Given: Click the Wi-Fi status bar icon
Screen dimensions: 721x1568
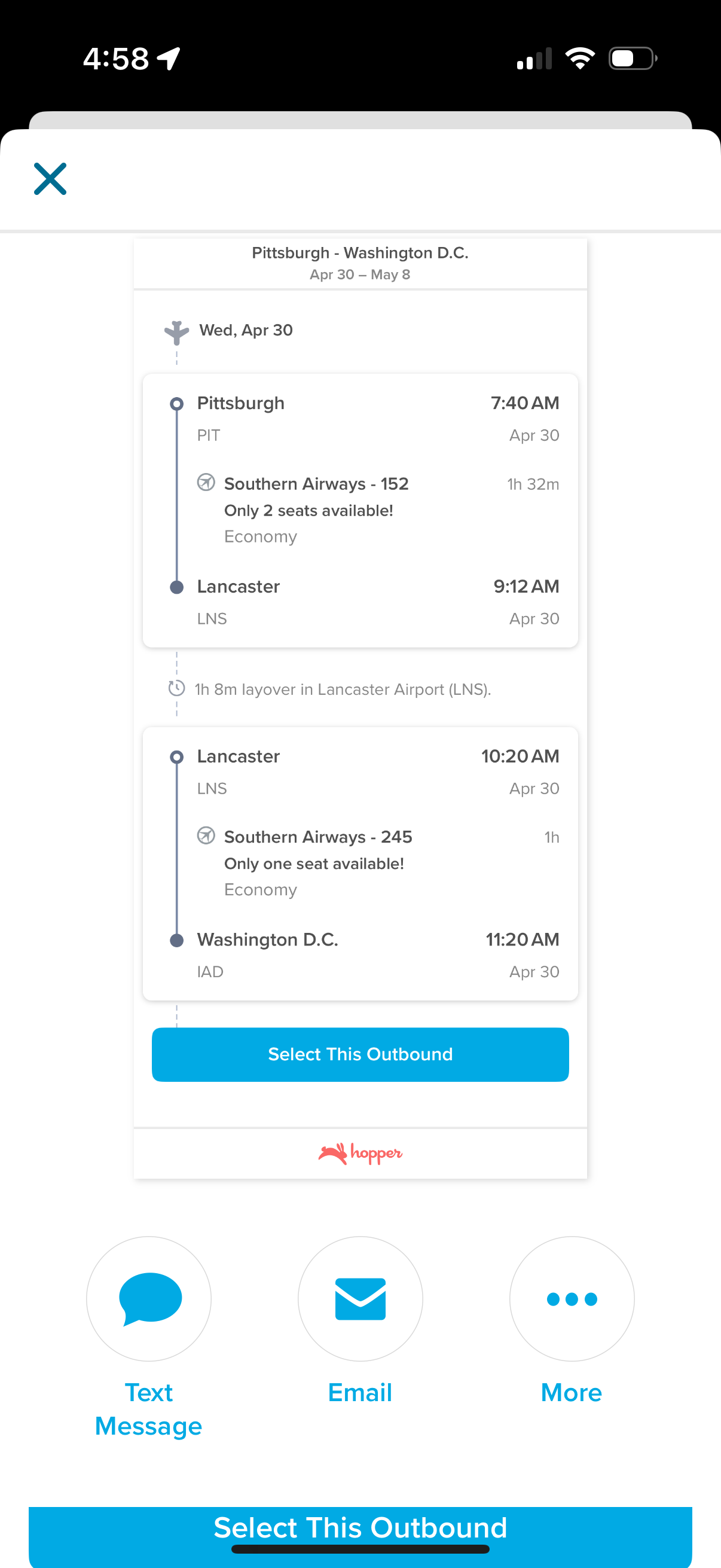Looking at the screenshot, I should pos(581,57).
